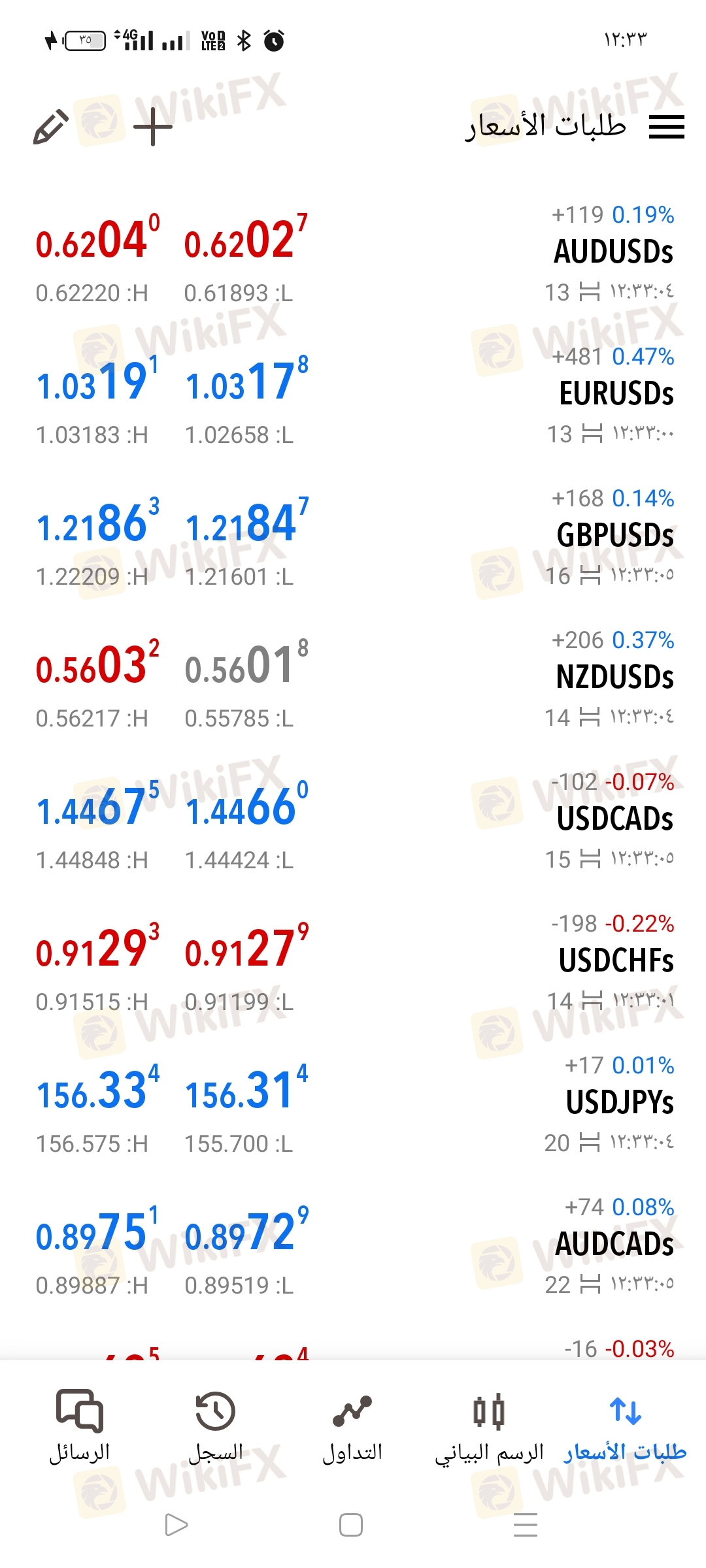Image resolution: width=706 pixels, height=1568 pixels.
Task: Open the hamburger drawer menu
Action: click(666, 127)
